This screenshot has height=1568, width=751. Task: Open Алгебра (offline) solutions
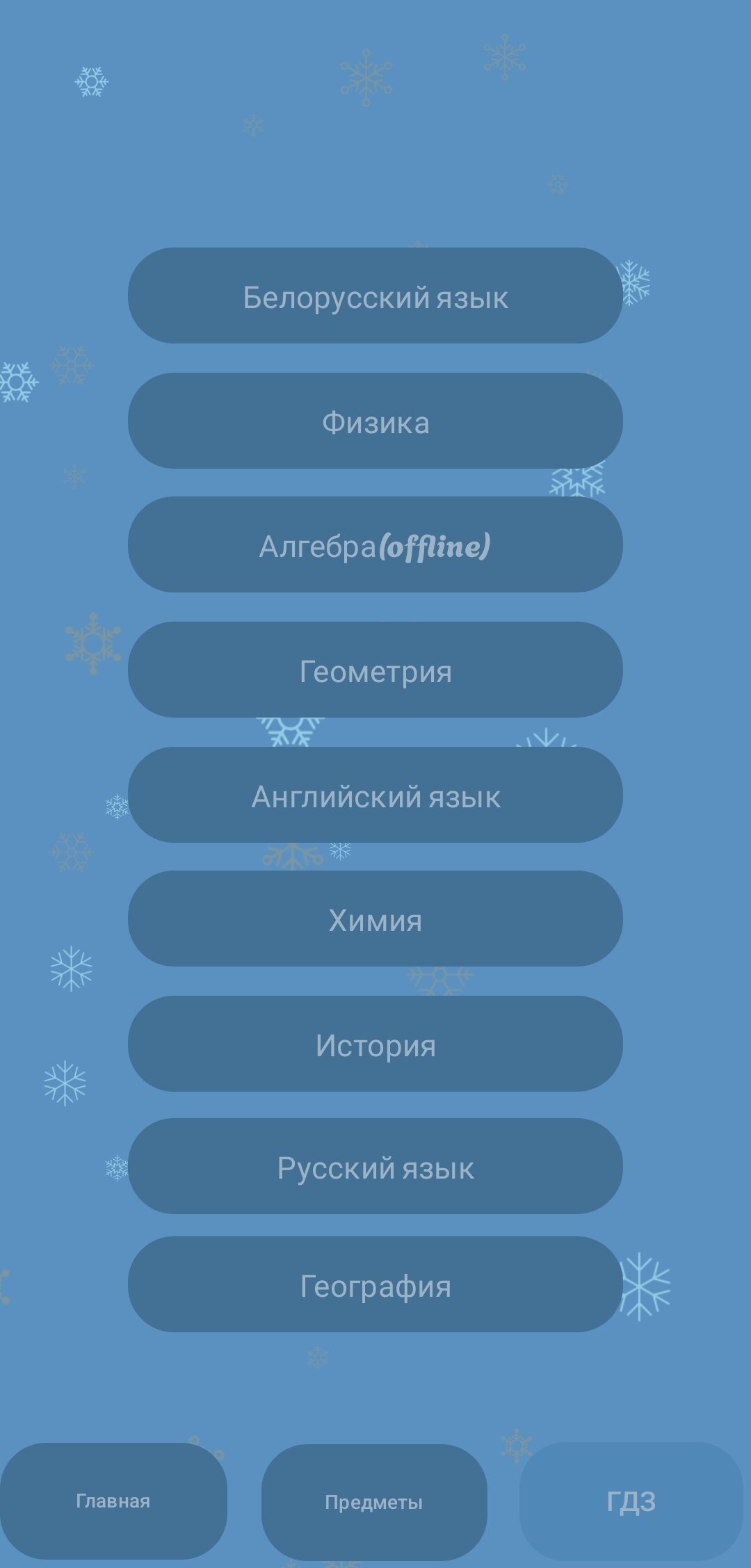375,544
